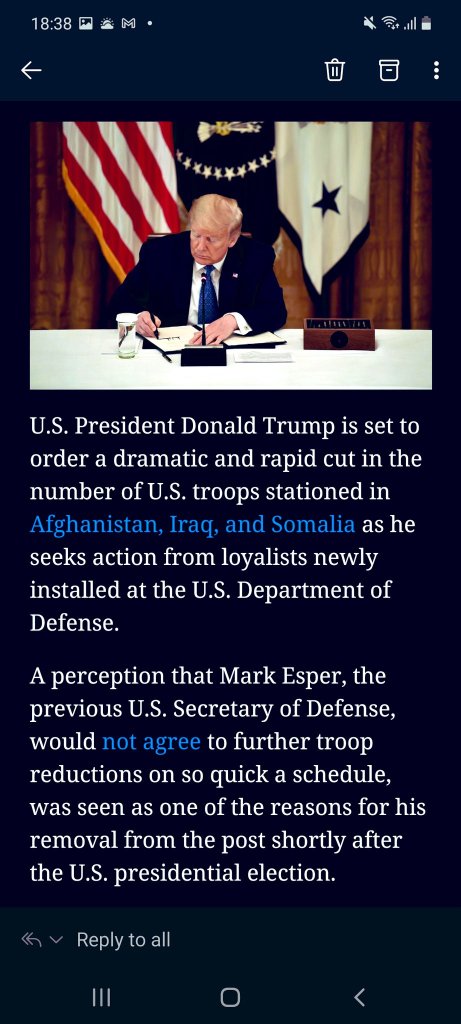The width and height of the screenshot is (461, 1024).
Task: Archive this email
Action: coord(389,70)
